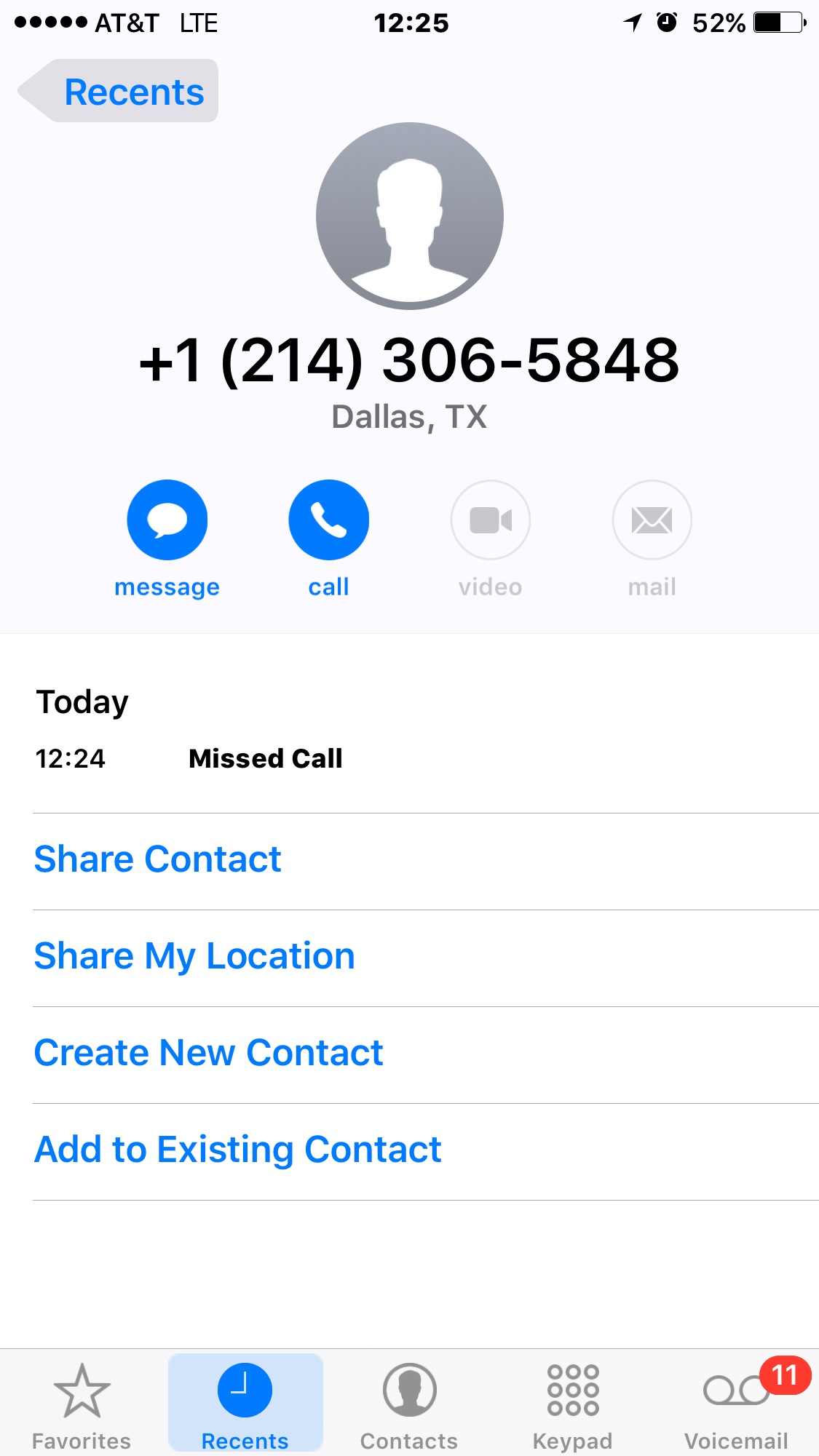Send a message to this number
Viewport: 819px width, 1456px height.
[167, 520]
